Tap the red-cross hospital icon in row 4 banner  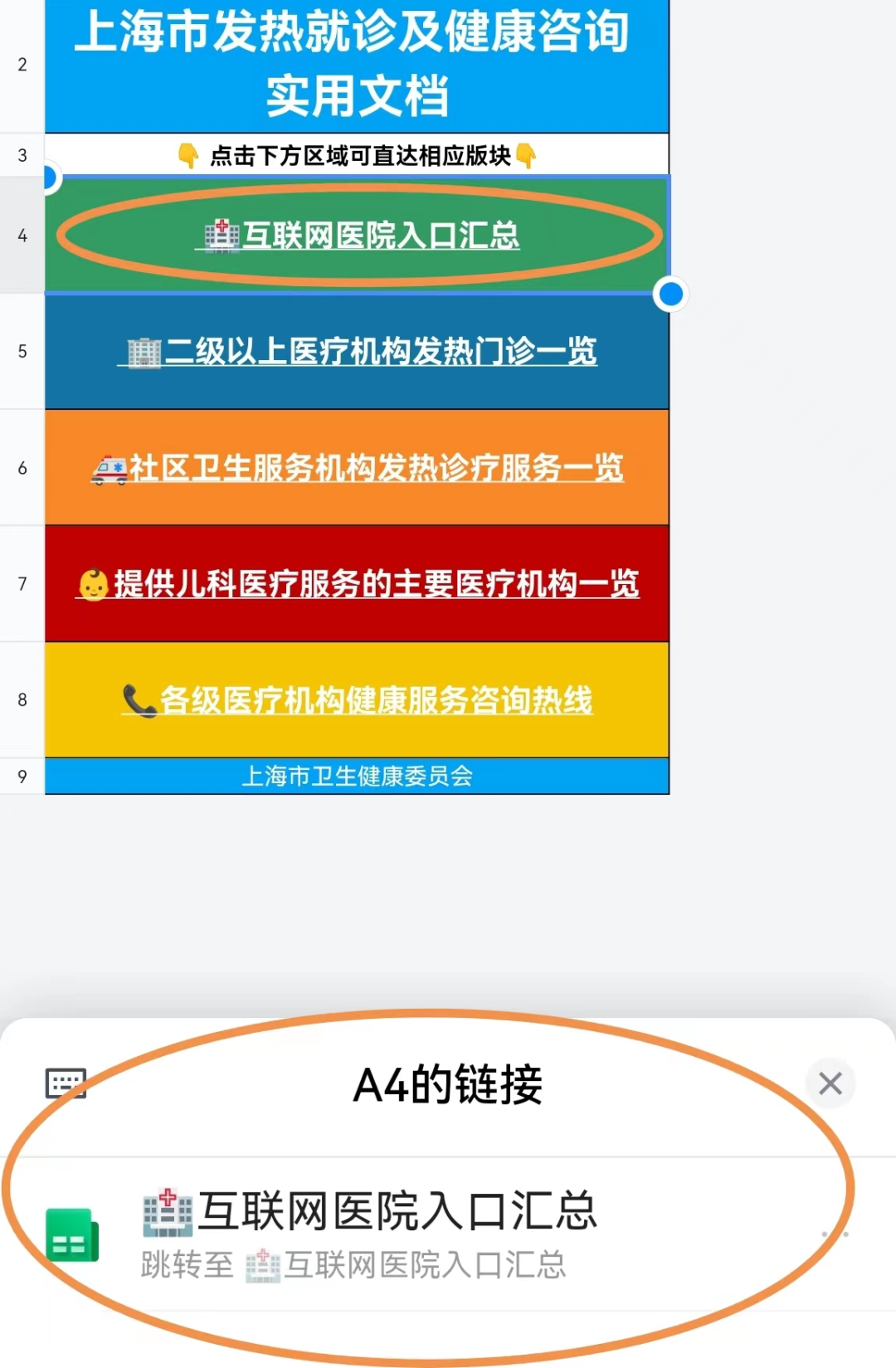pyautogui.click(x=222, y=233)
